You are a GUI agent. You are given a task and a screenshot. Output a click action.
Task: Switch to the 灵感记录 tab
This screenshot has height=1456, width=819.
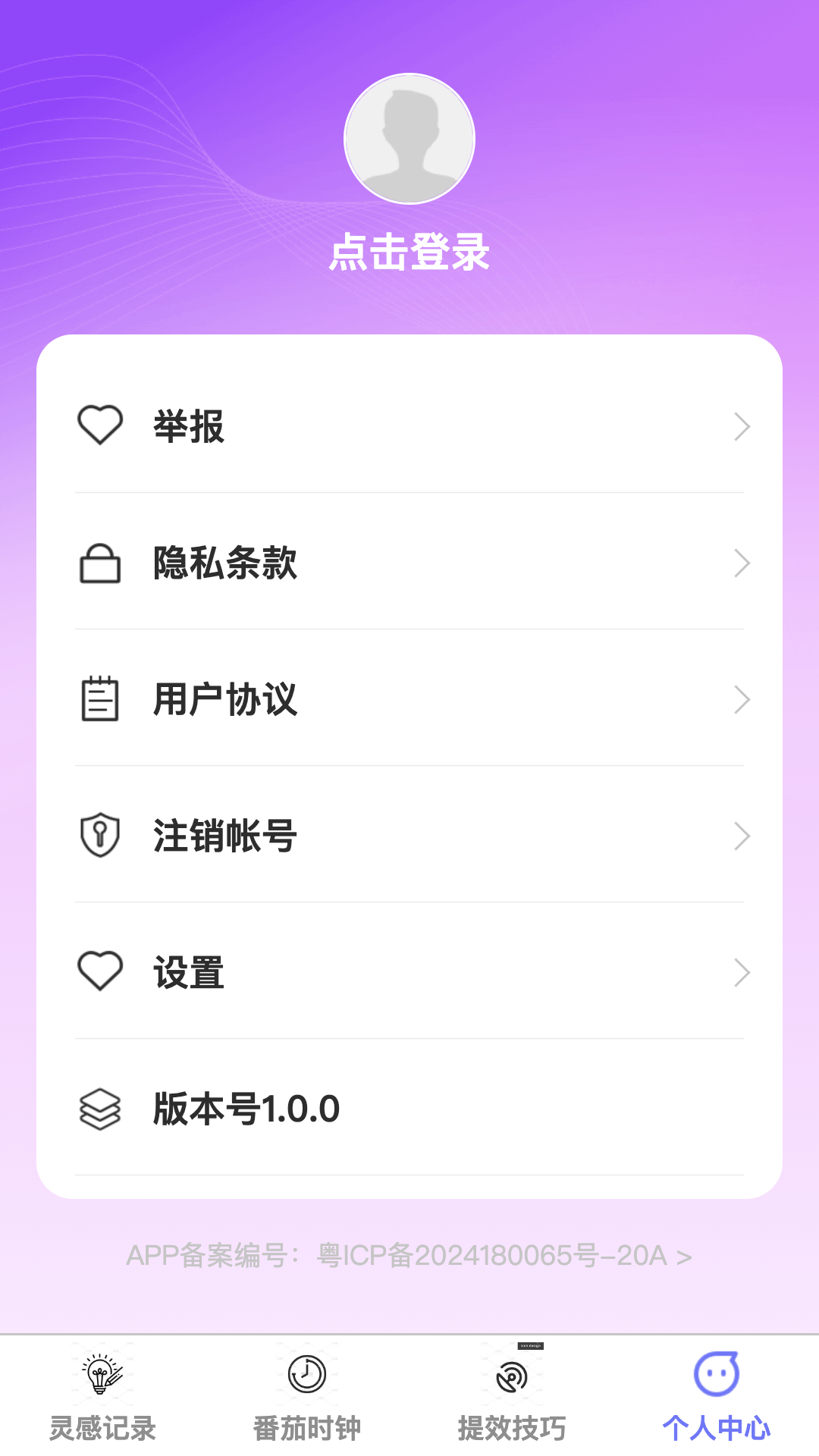click(x=102, y=1397)
